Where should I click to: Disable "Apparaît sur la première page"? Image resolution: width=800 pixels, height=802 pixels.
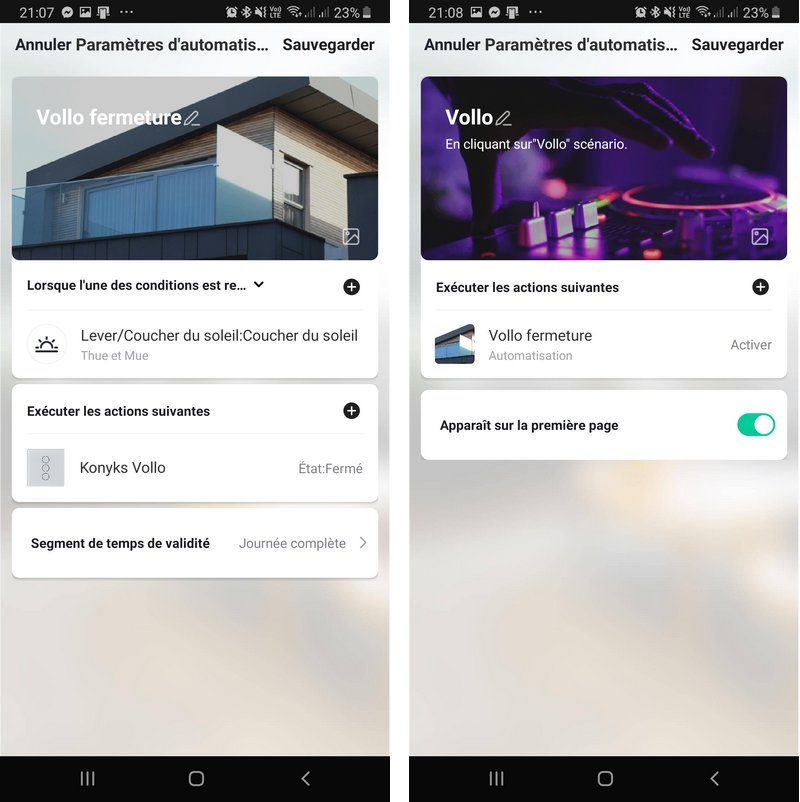click(756, 425)
